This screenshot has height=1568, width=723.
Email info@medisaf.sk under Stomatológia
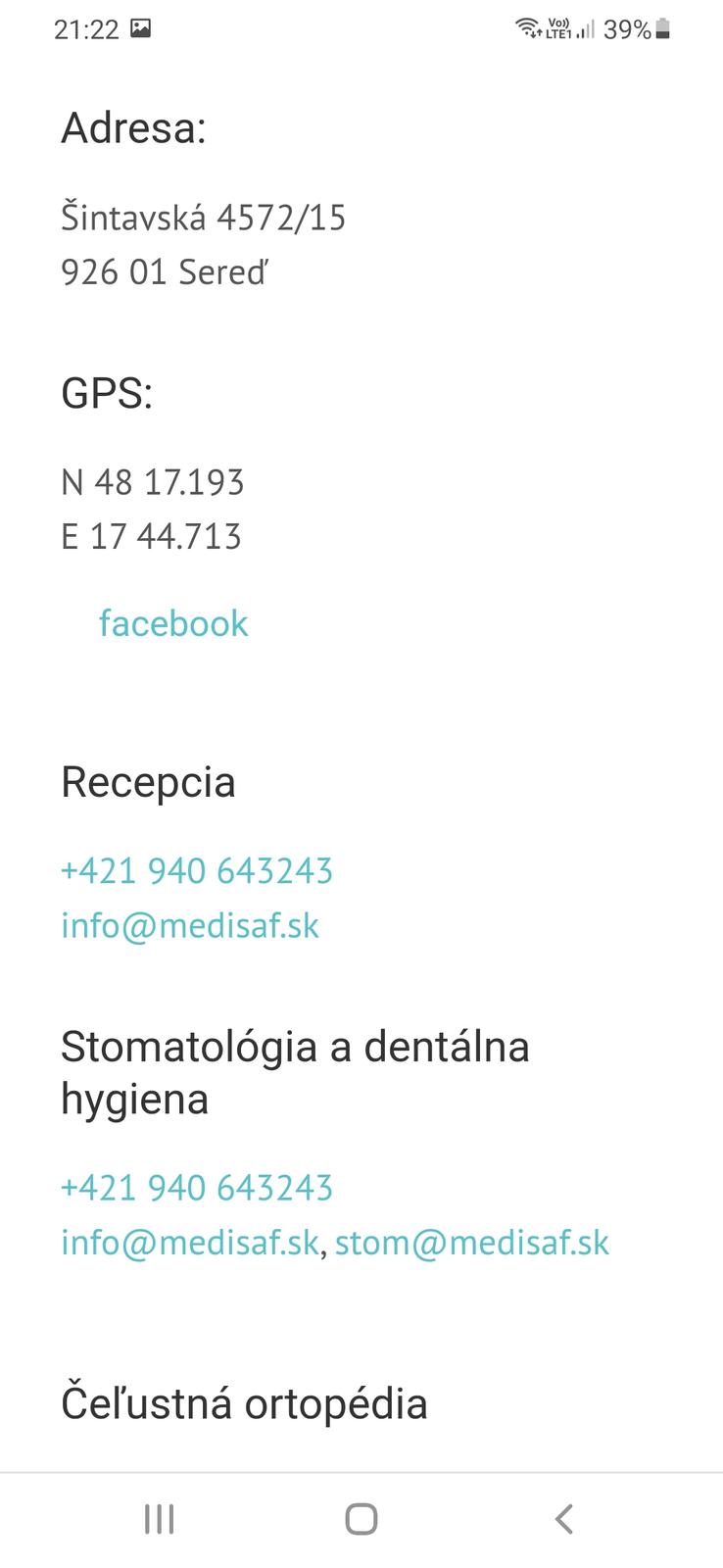tap(190, 1243)
